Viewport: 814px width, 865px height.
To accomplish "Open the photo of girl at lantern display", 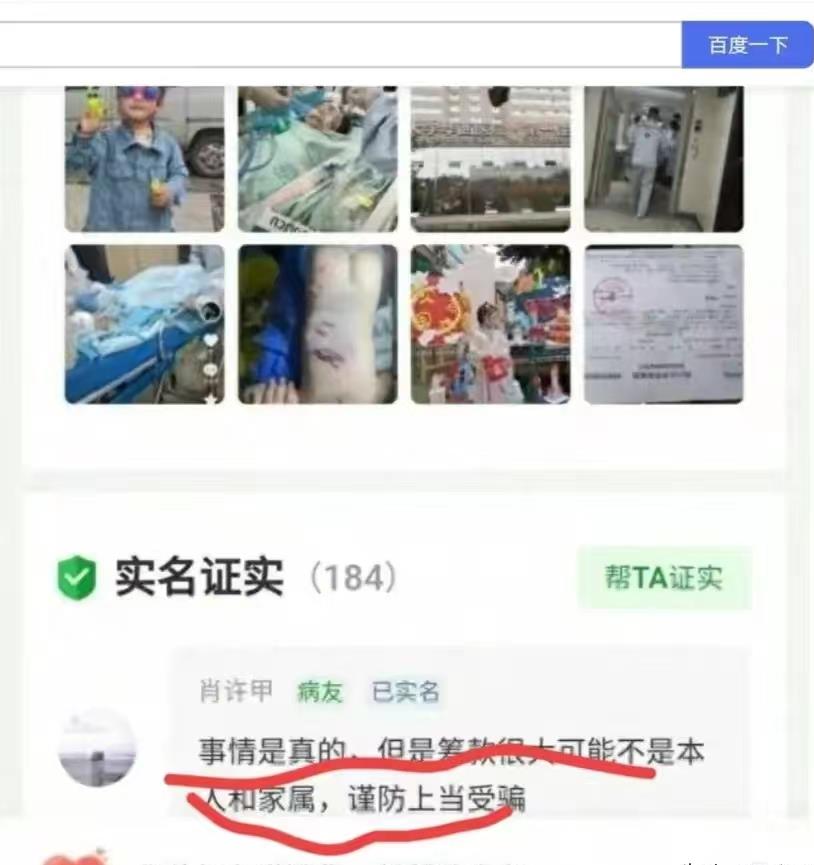I will pos(490,324).
